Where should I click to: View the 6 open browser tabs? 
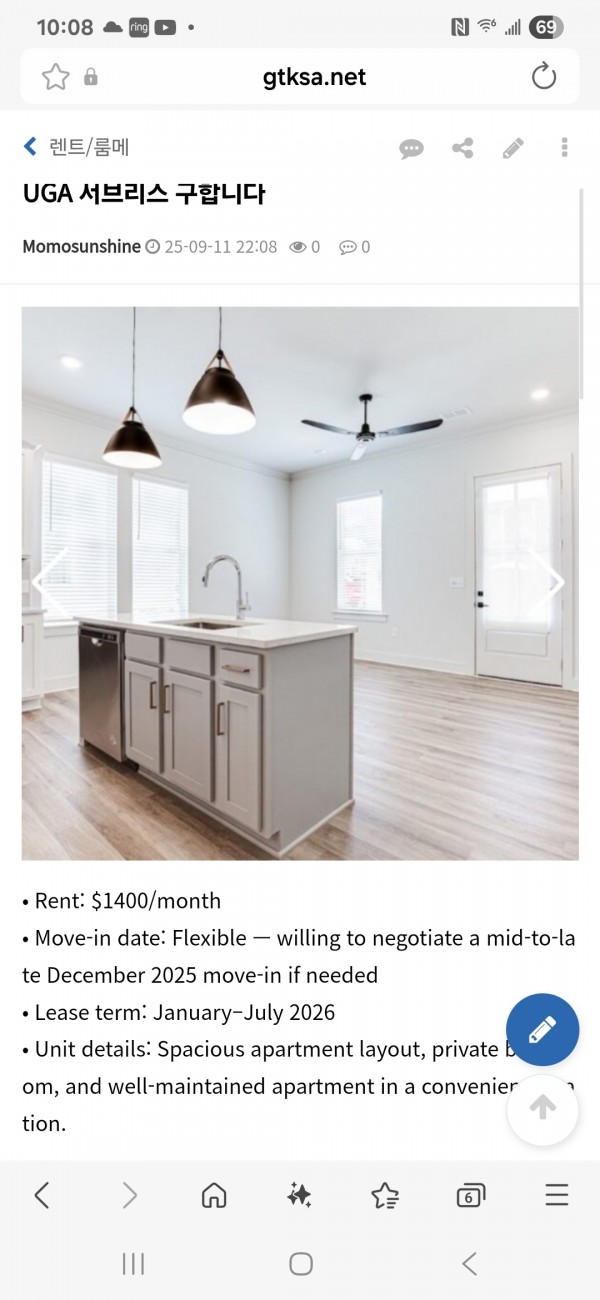(x=470, y=1195)
